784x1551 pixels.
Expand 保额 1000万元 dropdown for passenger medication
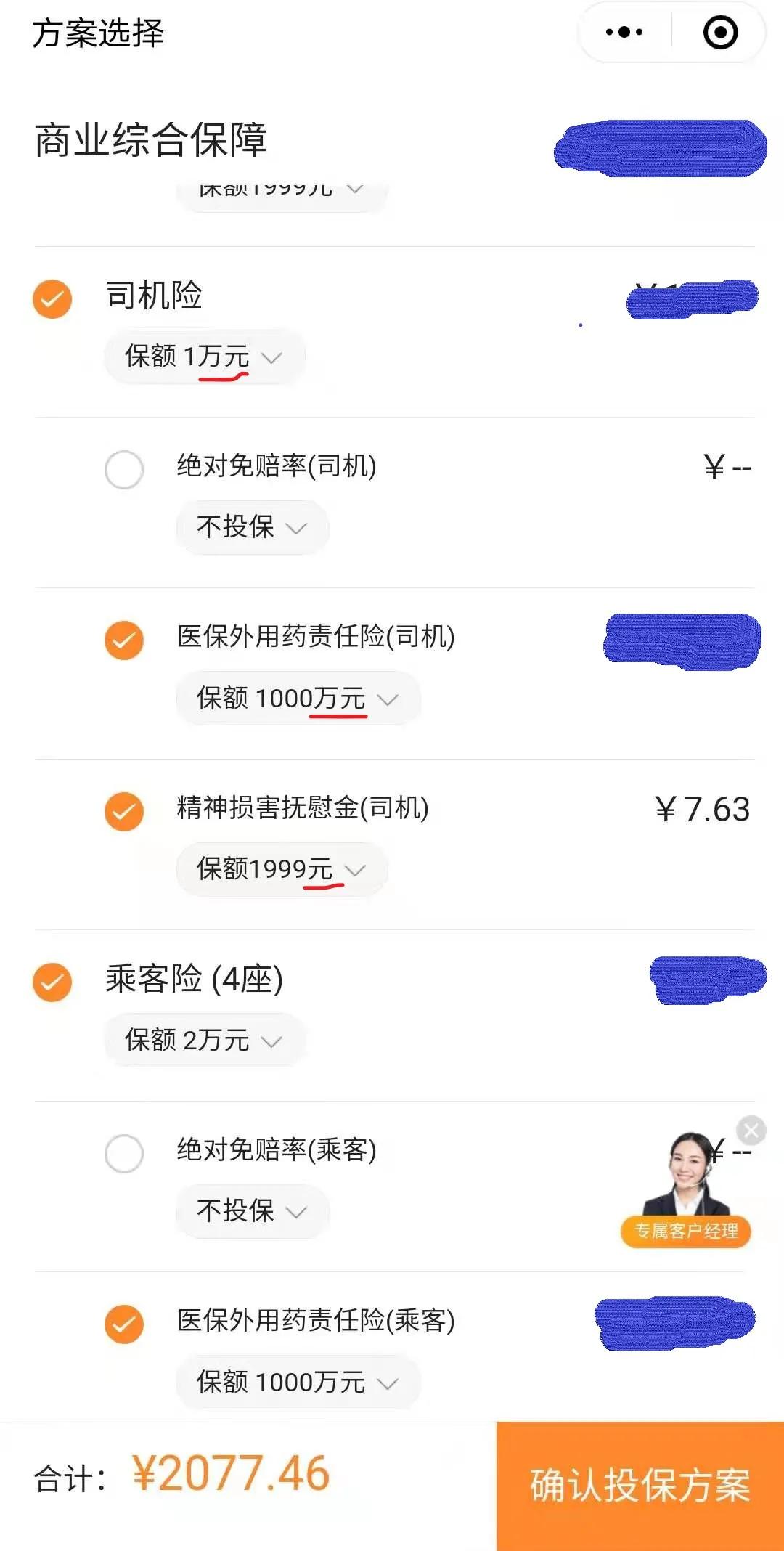[x=298, y=1383]
